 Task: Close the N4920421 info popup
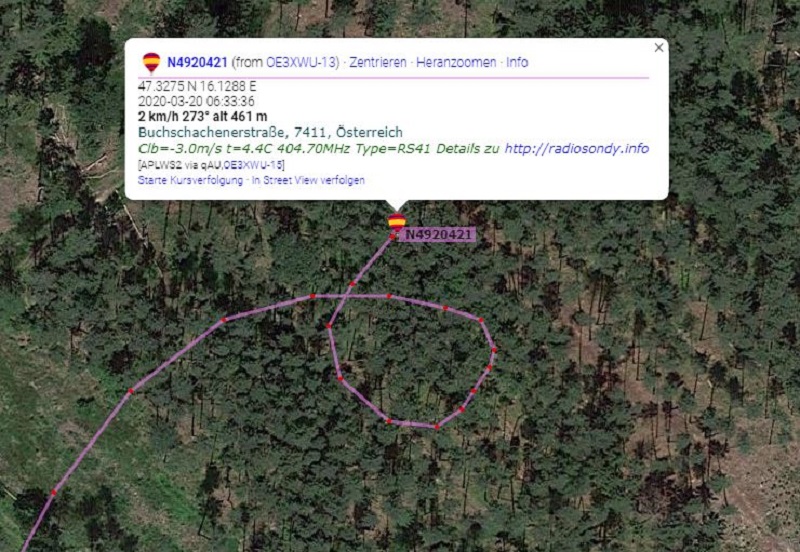click(x=658, y=47)
